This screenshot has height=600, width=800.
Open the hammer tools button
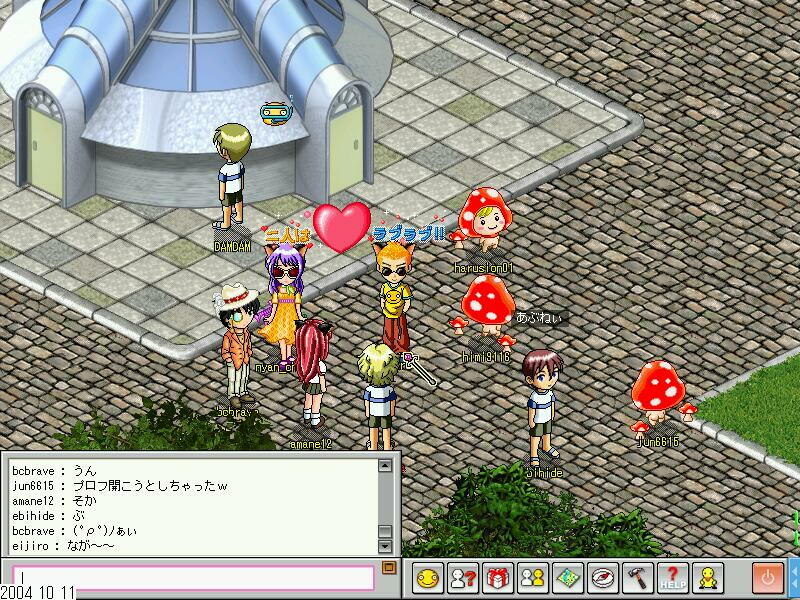pos(637,577)
